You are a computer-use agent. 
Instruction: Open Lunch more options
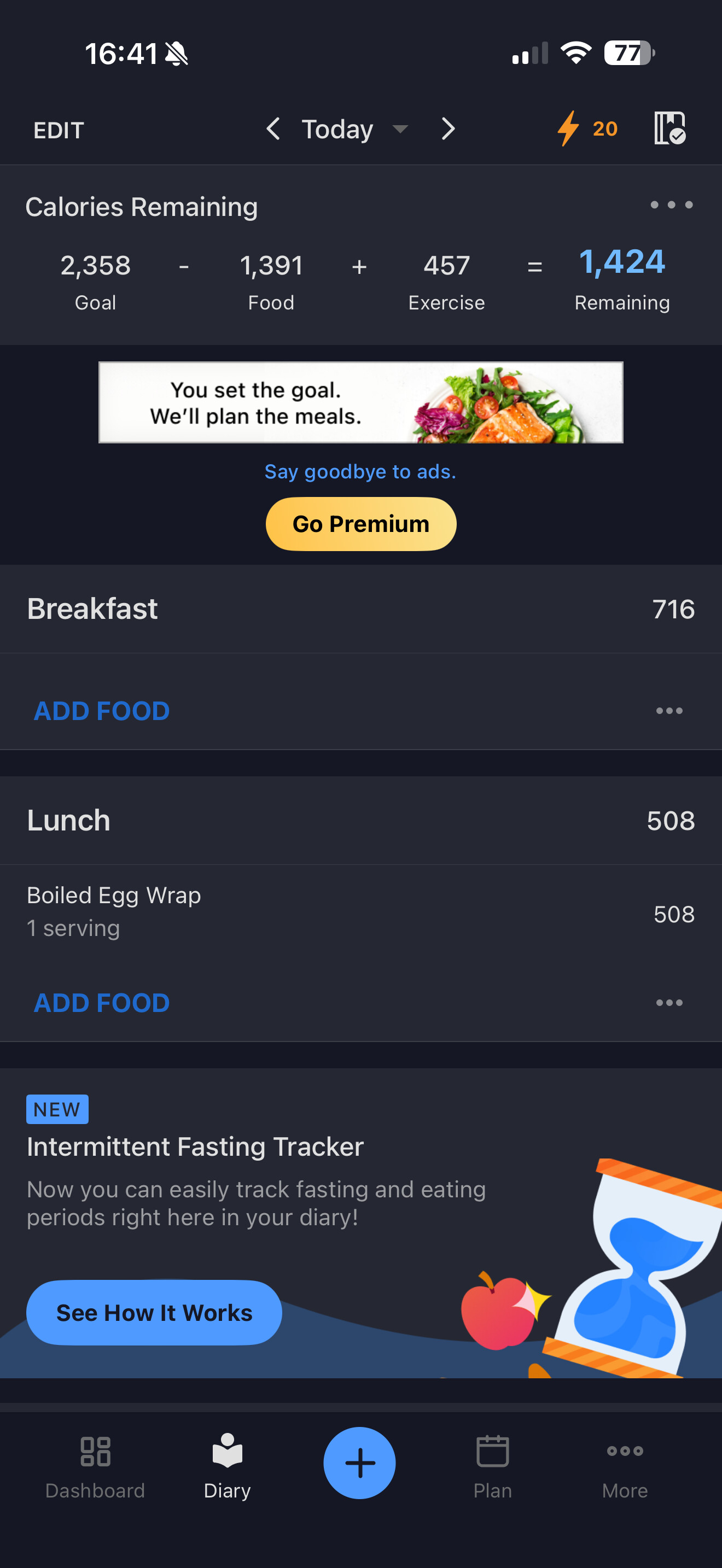669,1003
